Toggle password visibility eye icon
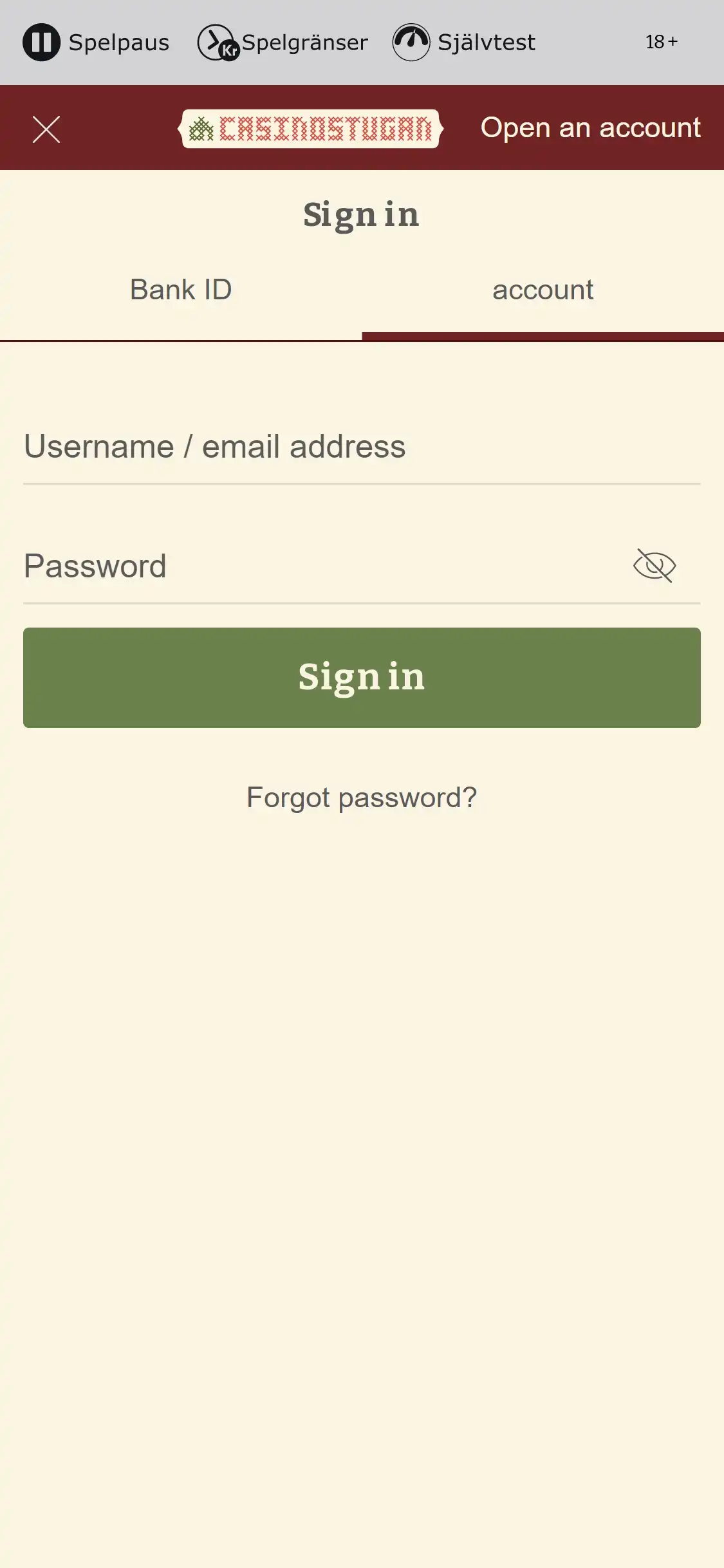724x1568 pixels. 654,566
